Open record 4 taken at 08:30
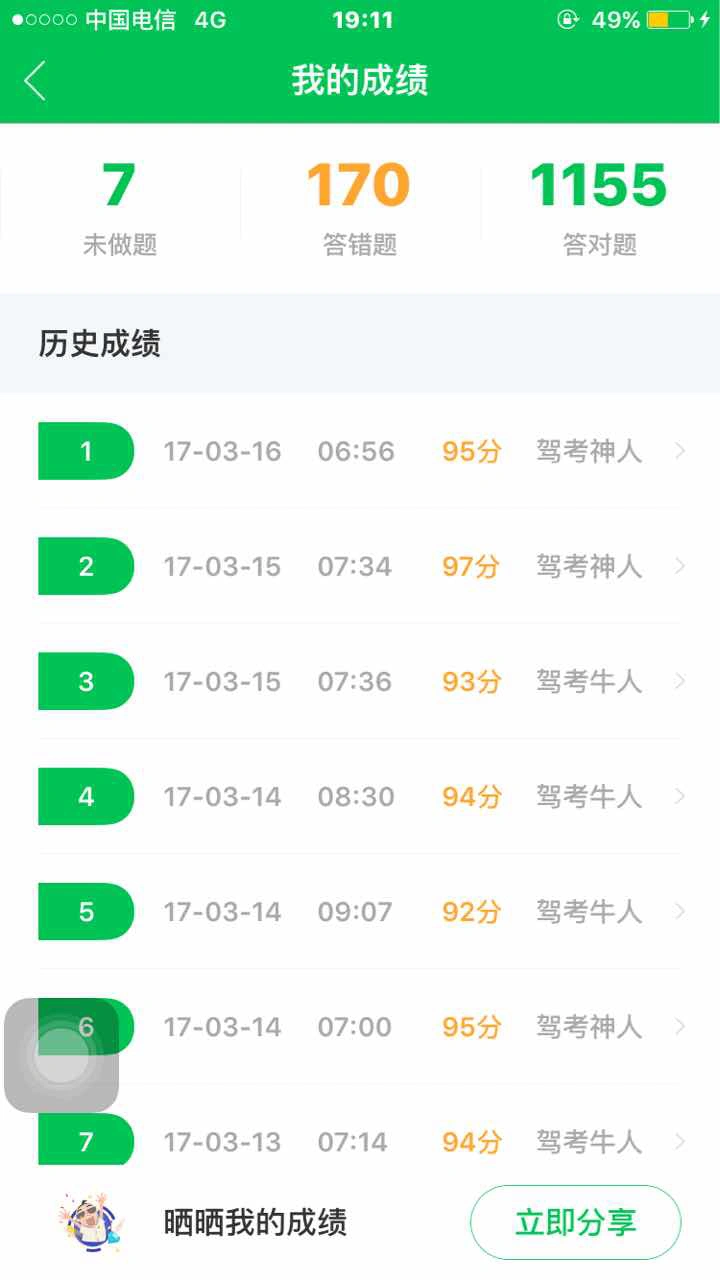The height and width of the screenshot is (1280, 720). 360,796
